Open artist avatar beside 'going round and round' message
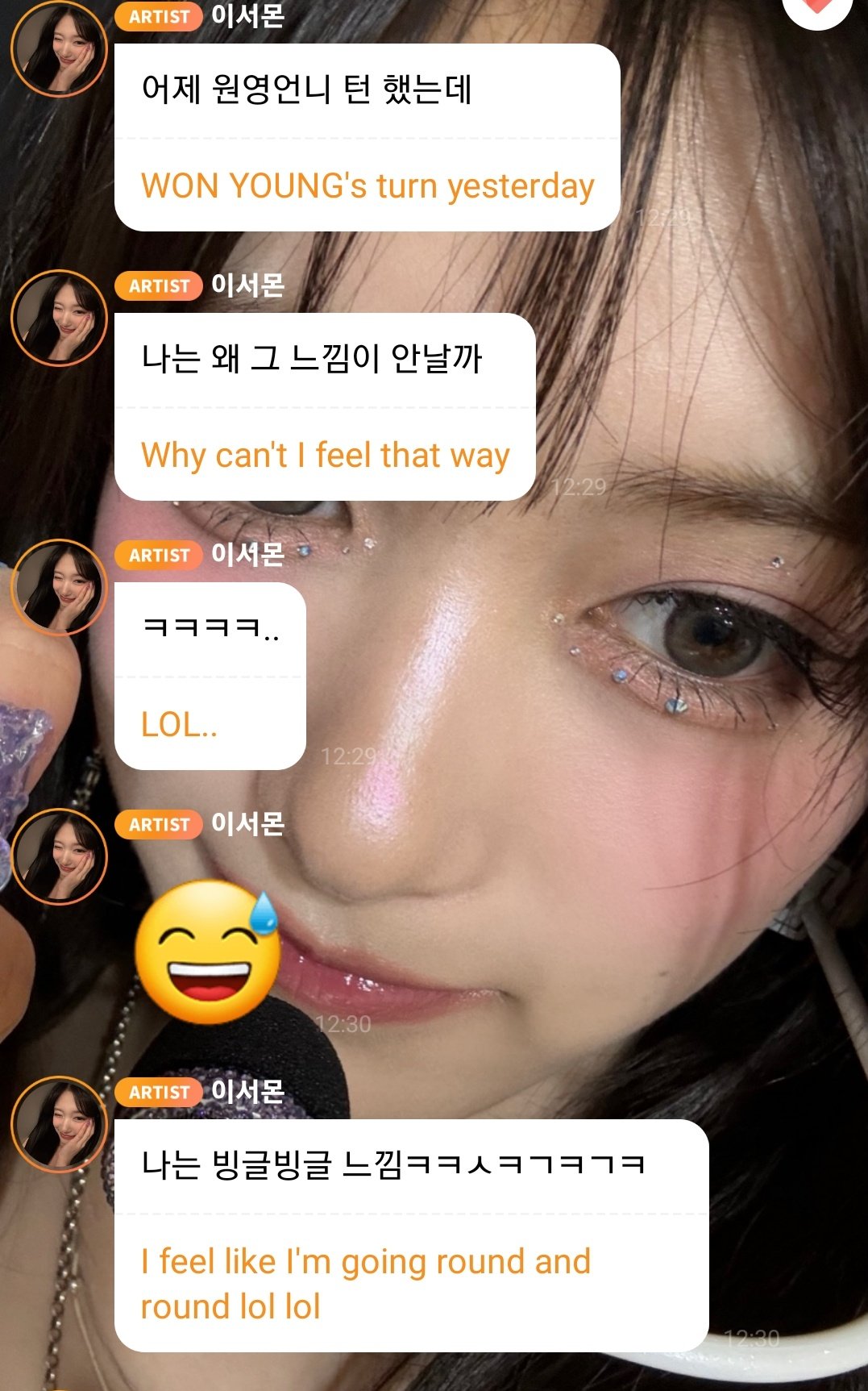The height and width of the screenshot is (1391, 868). coord(59,1125)
